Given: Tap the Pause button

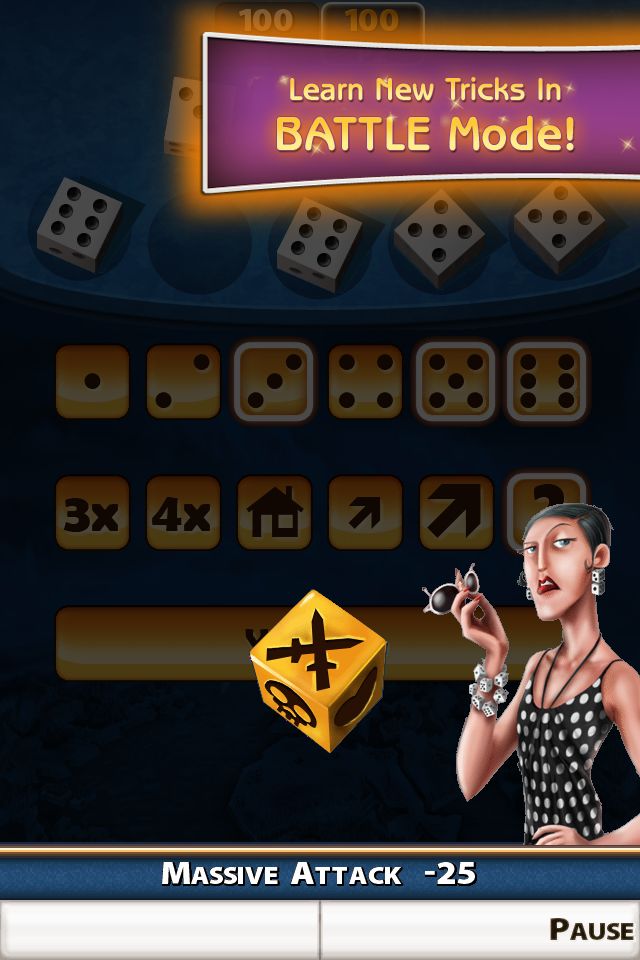Looking at the screenshot, I should [590, 930].
